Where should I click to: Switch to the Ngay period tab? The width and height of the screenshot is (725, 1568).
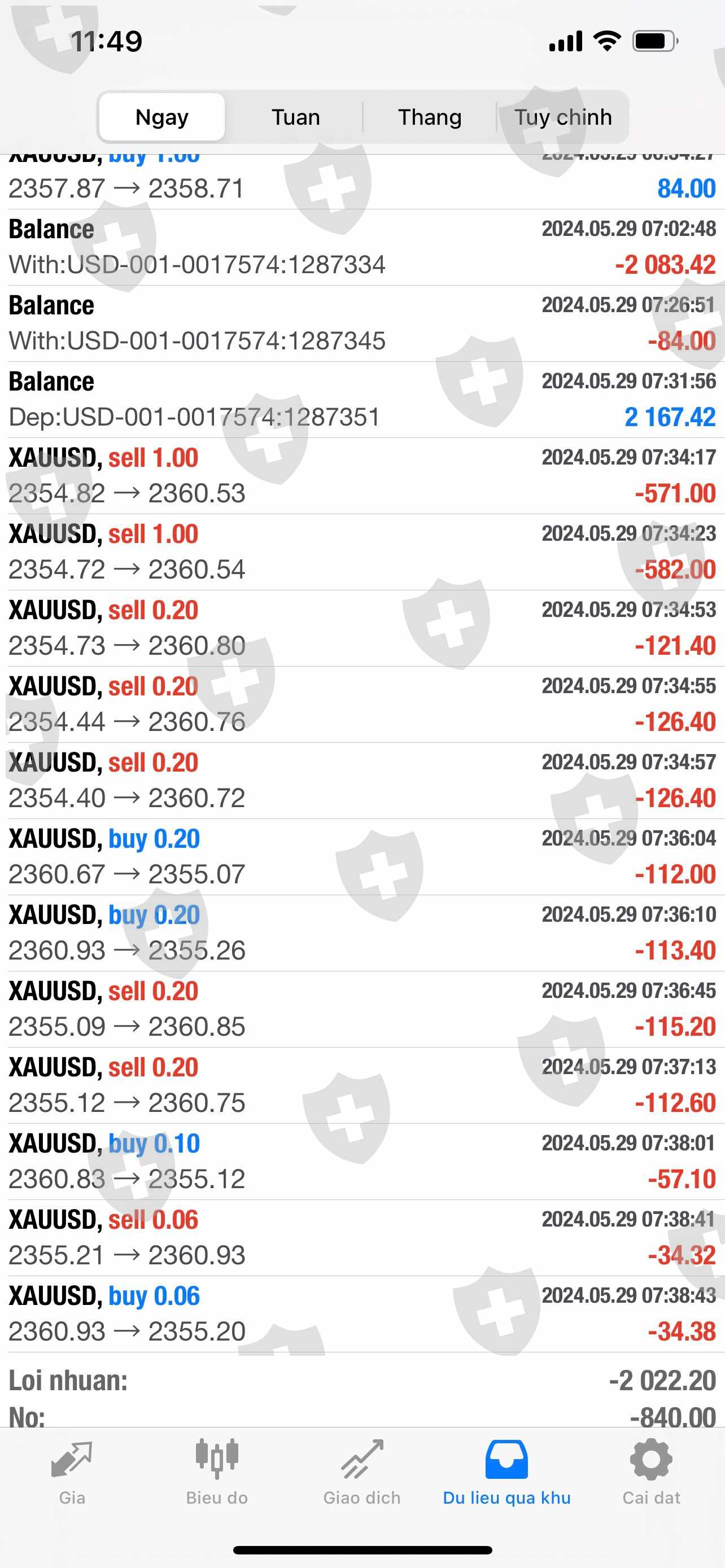pos(162,117)
